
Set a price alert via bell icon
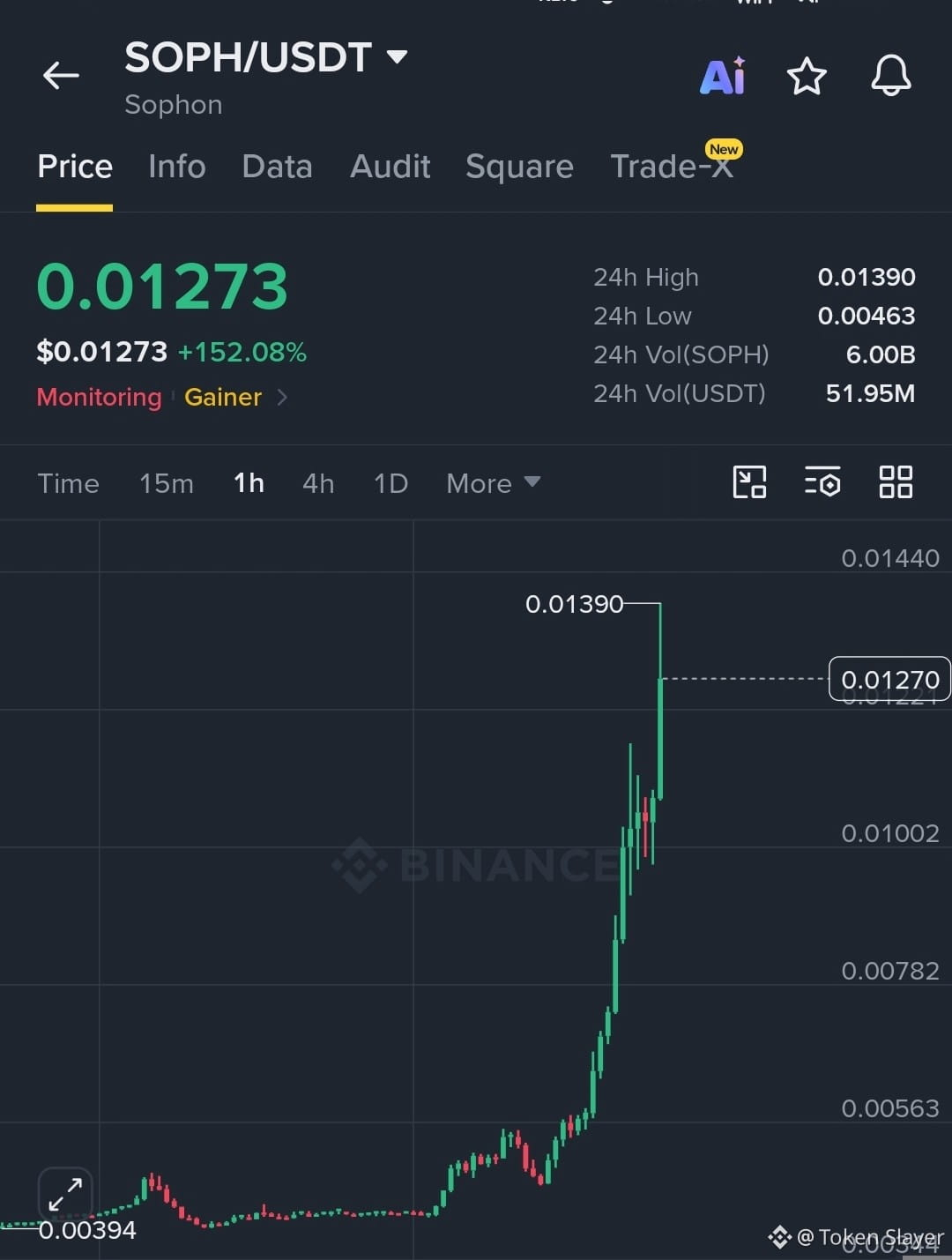(891, 76)
